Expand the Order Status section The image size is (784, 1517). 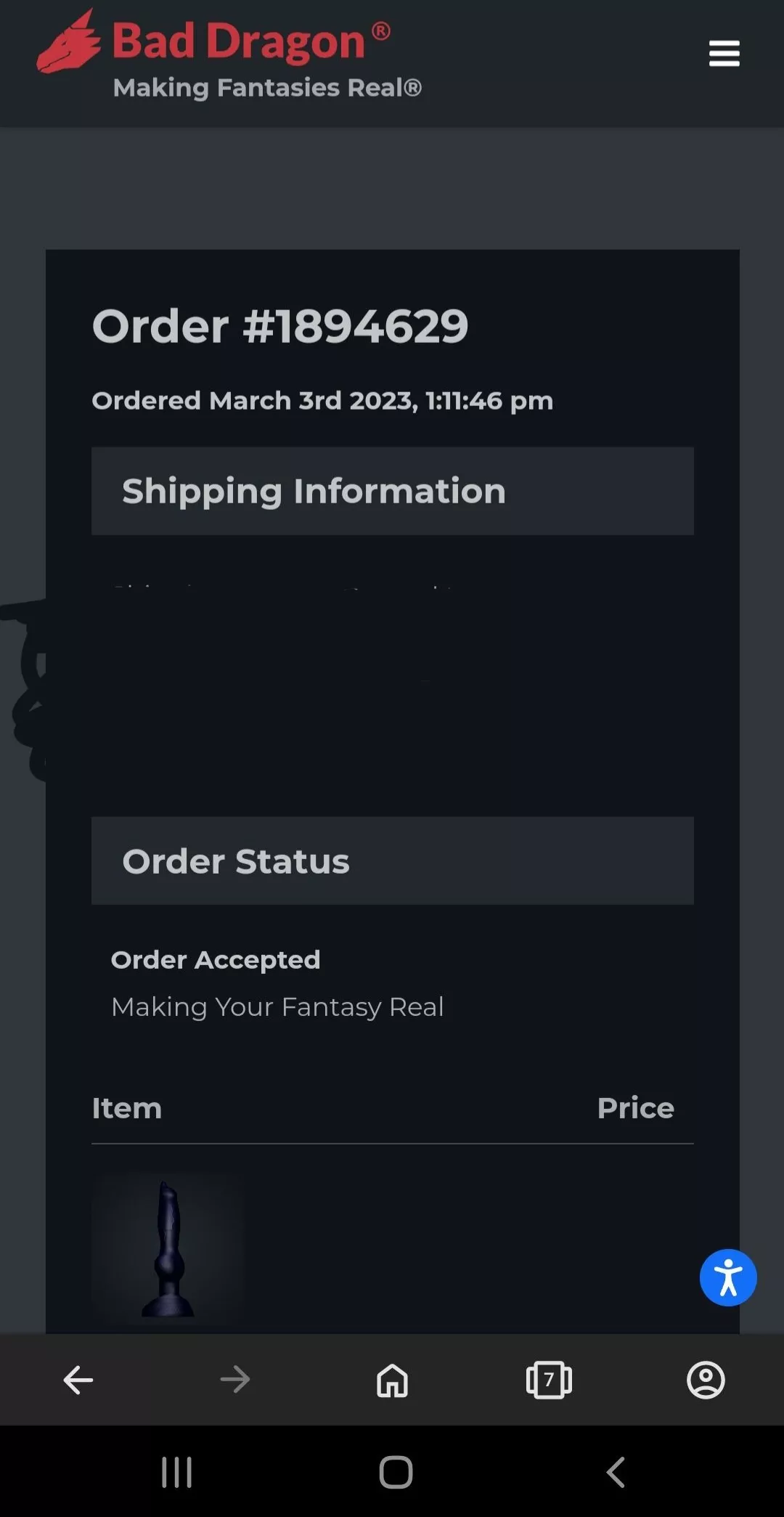(392, 861)
